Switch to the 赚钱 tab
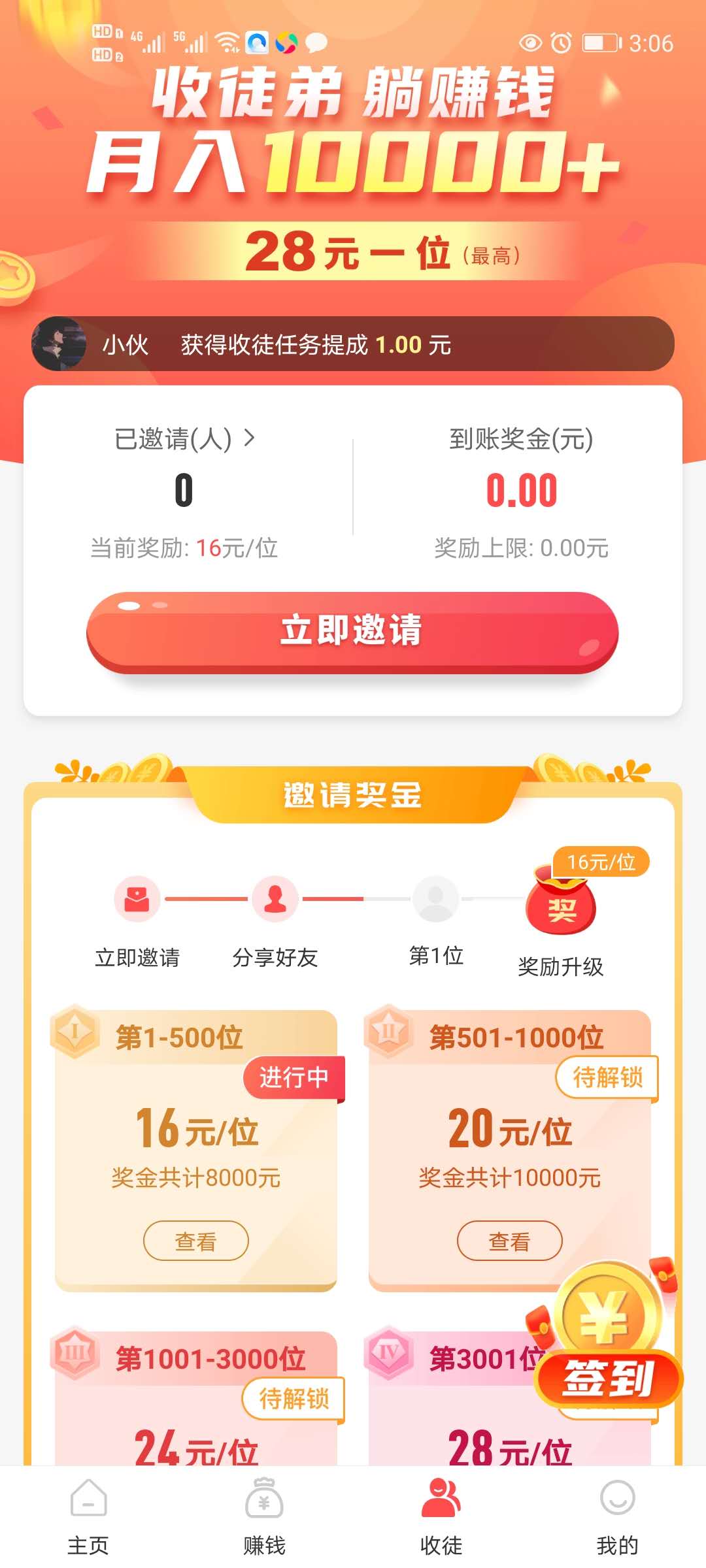This screenshot has height=1568, width=706. coord(264,1517)
